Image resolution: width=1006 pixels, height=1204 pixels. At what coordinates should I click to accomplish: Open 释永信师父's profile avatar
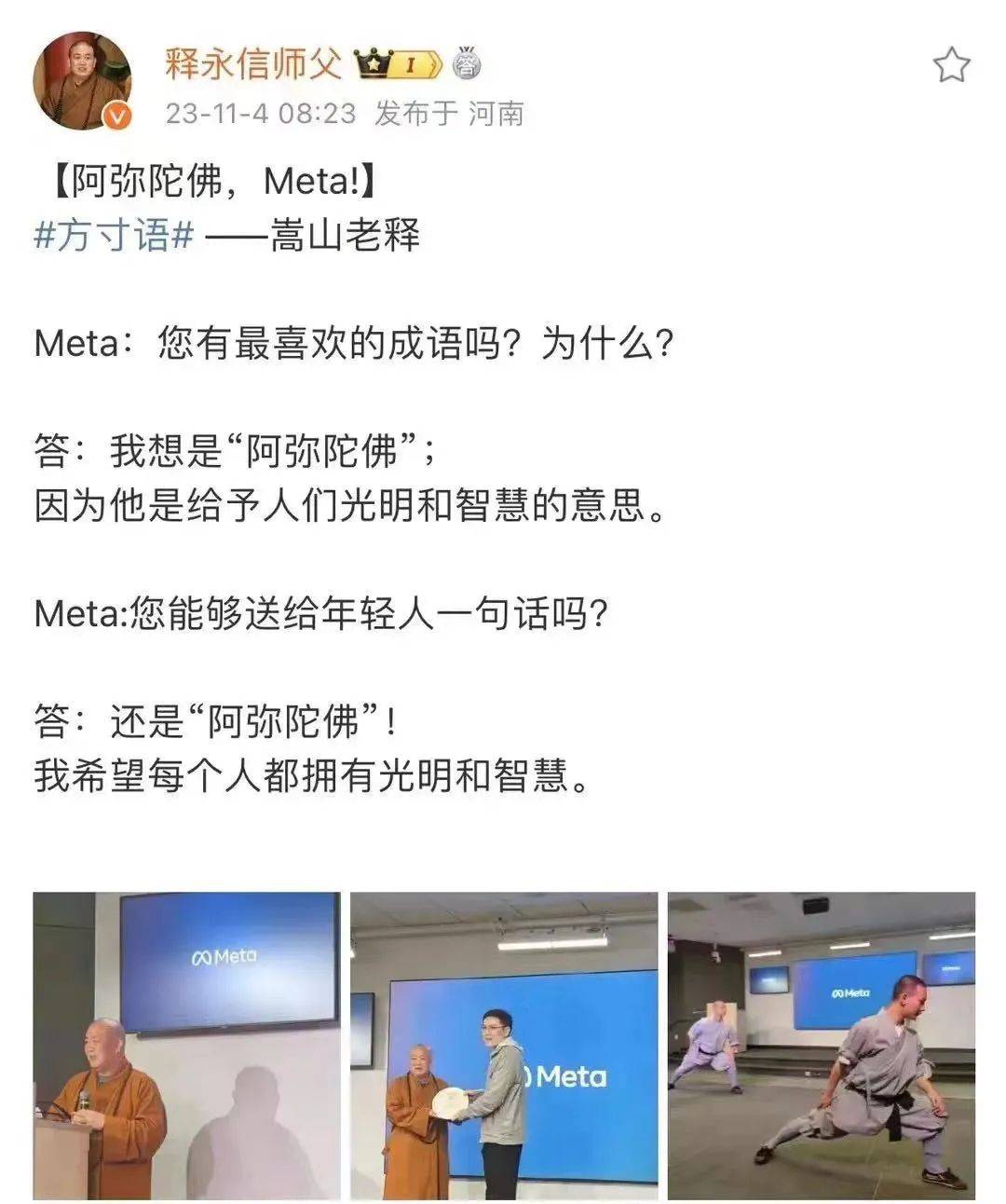pyautogui.click(x=83, y=81)
